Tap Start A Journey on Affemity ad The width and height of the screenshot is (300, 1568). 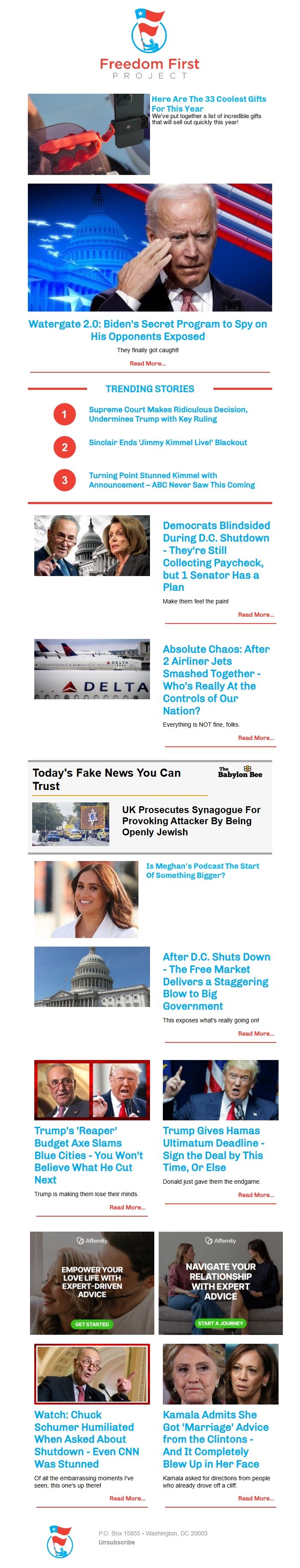coord(220,1323)
